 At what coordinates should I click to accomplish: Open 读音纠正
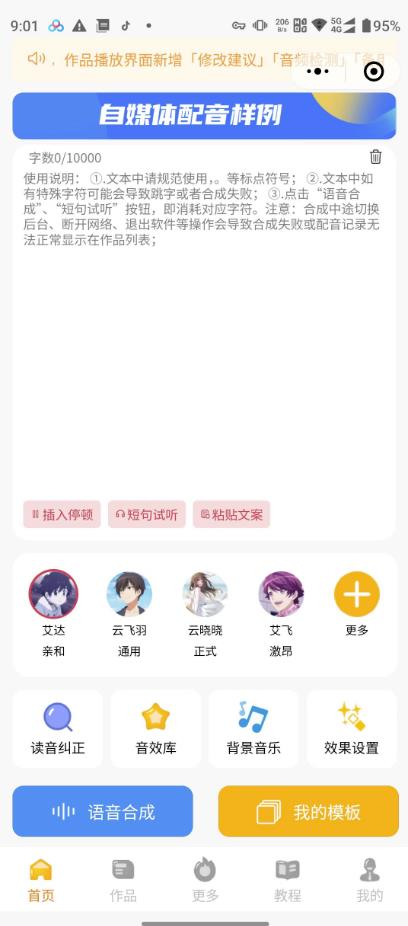coord(58,729)
